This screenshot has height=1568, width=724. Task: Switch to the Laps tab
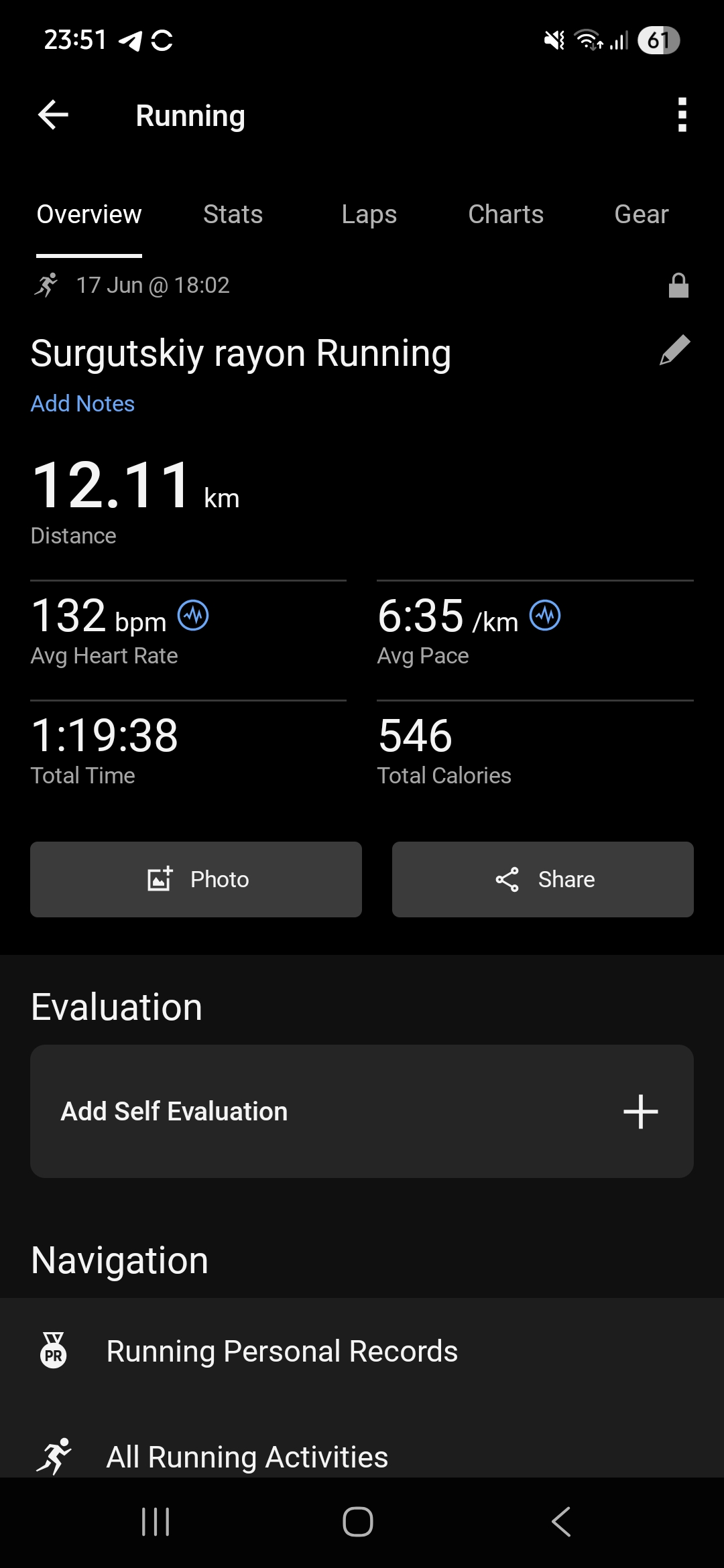(369, 214)
